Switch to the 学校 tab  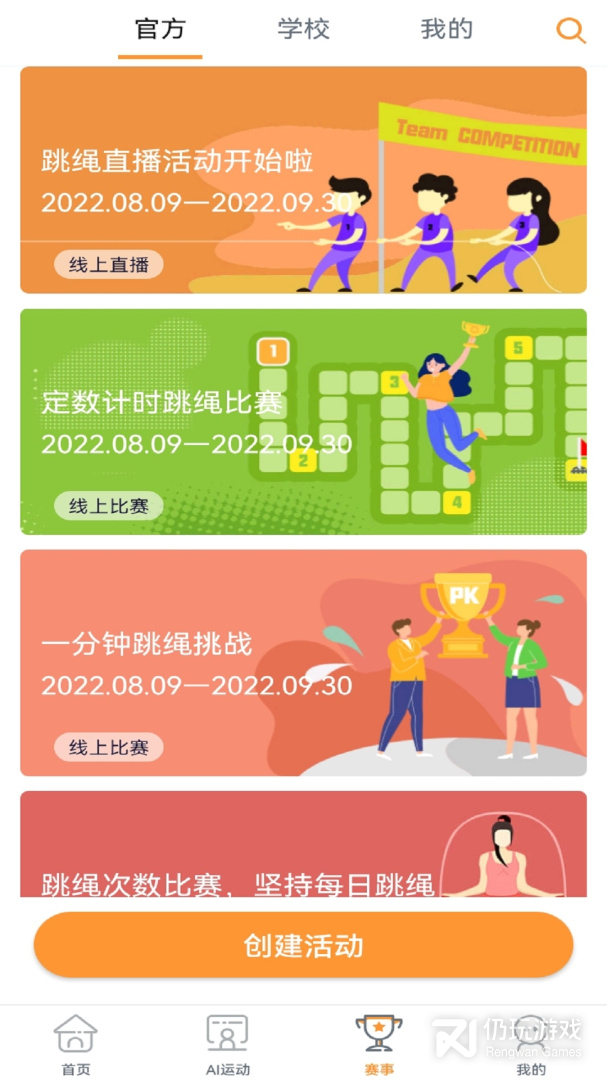click(x=304, y=30)
